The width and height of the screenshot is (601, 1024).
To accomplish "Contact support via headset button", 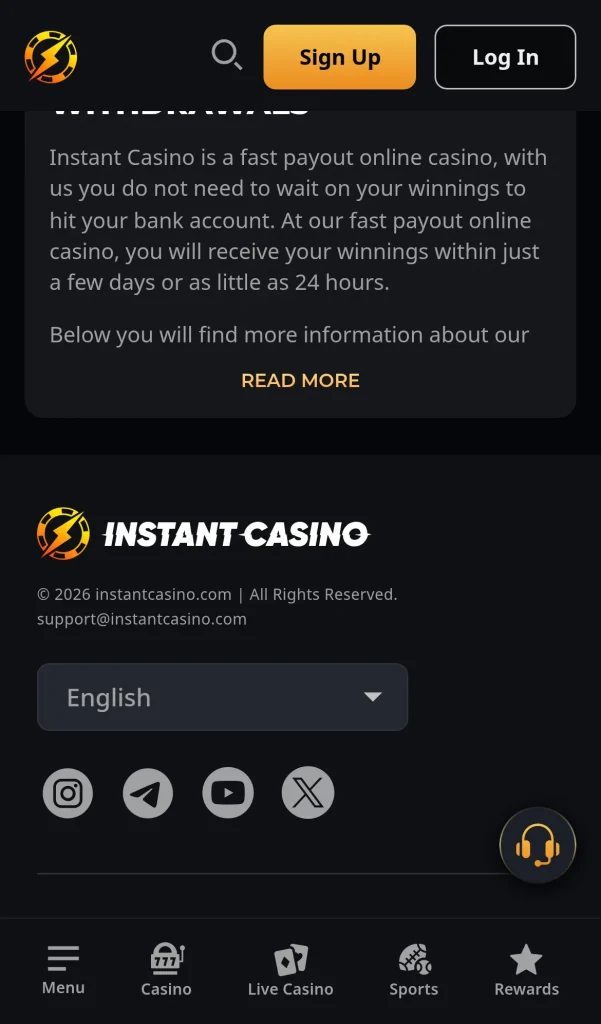I will (538, 845).
